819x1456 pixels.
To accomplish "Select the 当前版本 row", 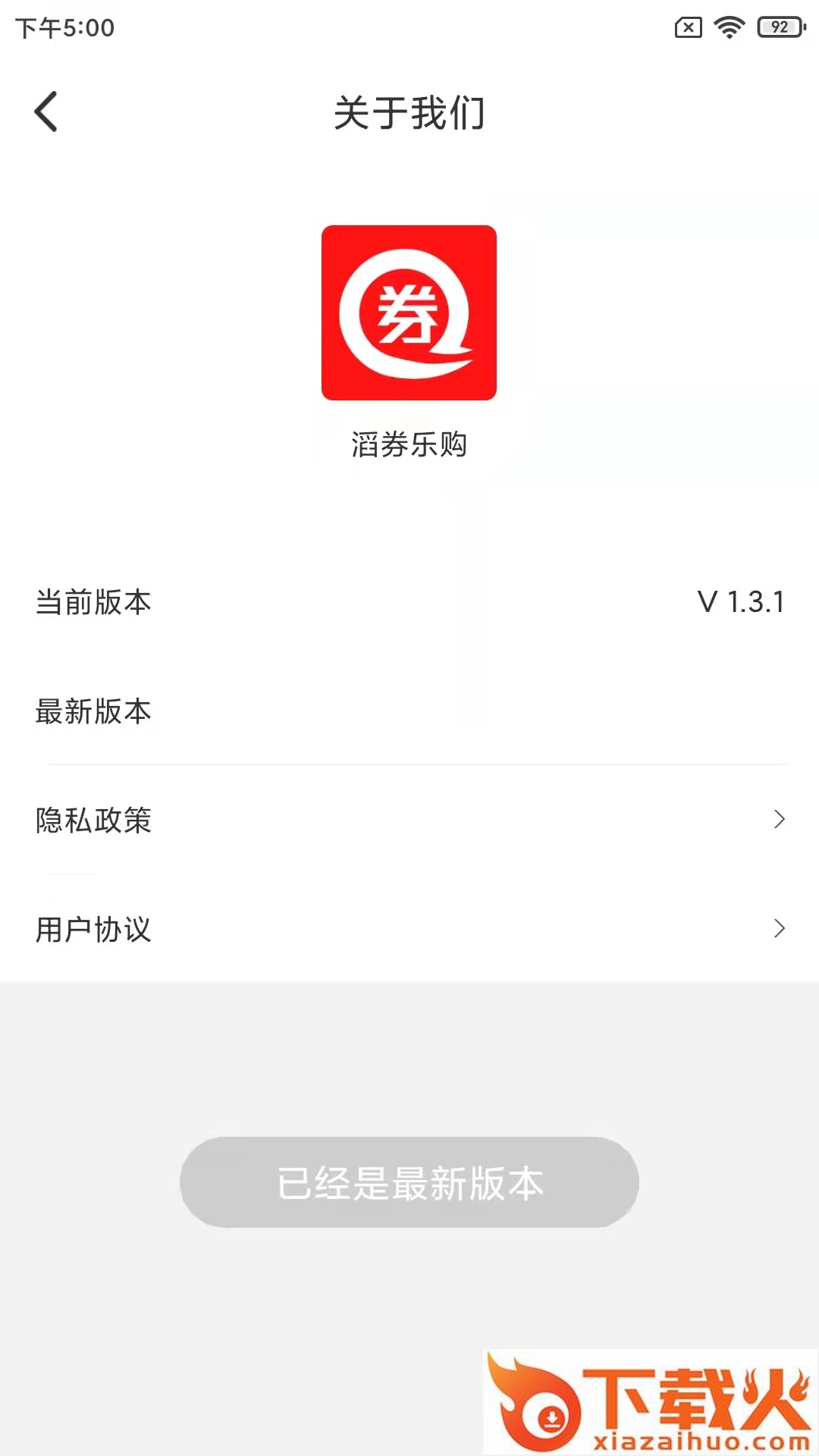I will click(x=409, y=602).
